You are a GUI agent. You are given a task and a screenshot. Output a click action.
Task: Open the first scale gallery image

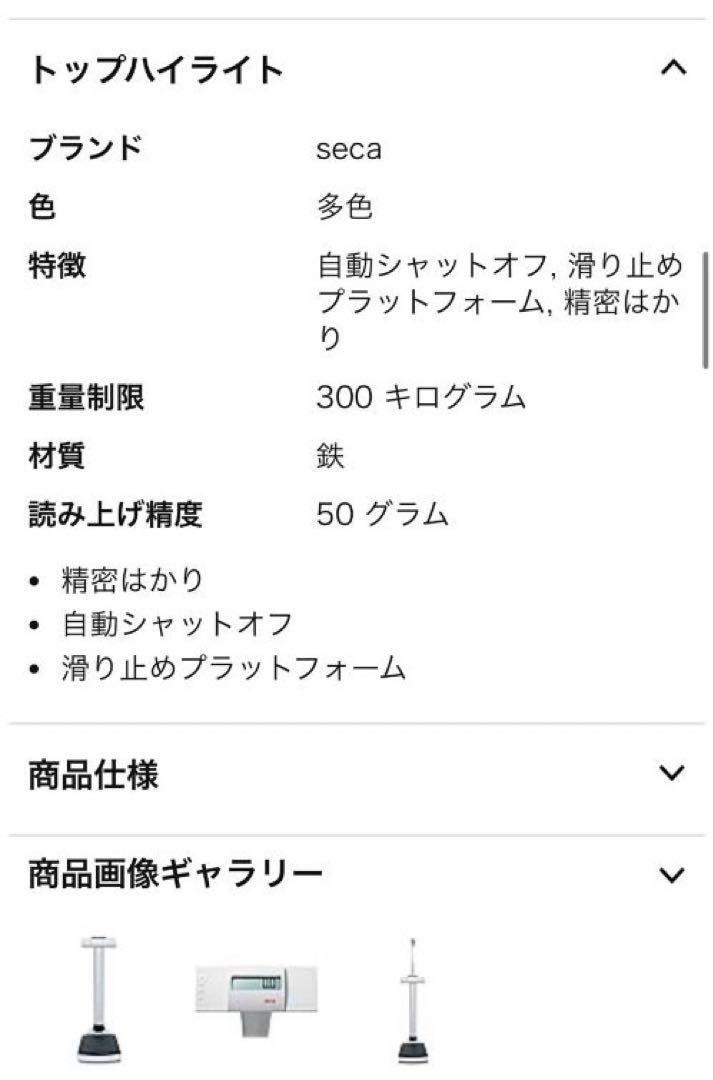[99, 998]
